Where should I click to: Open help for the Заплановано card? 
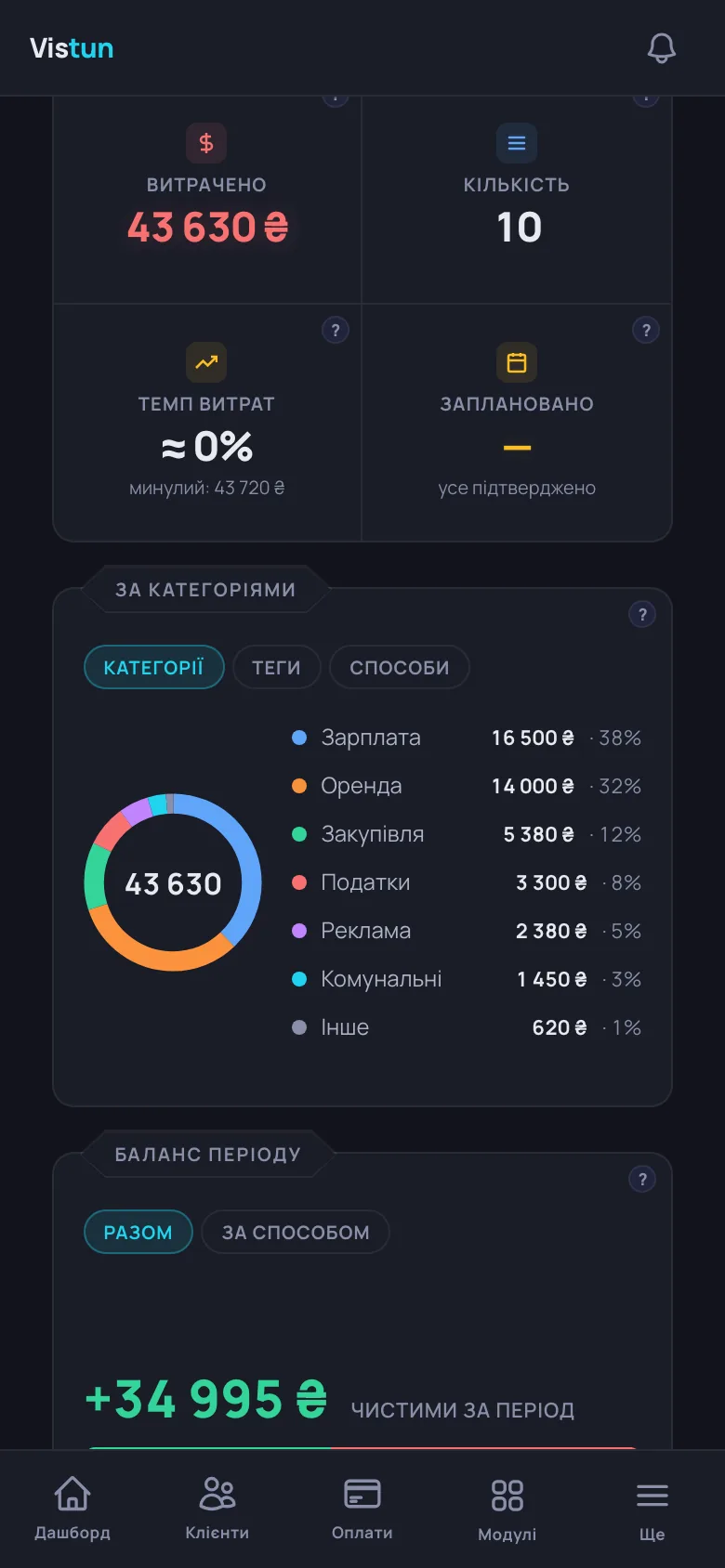coord(646,330)
